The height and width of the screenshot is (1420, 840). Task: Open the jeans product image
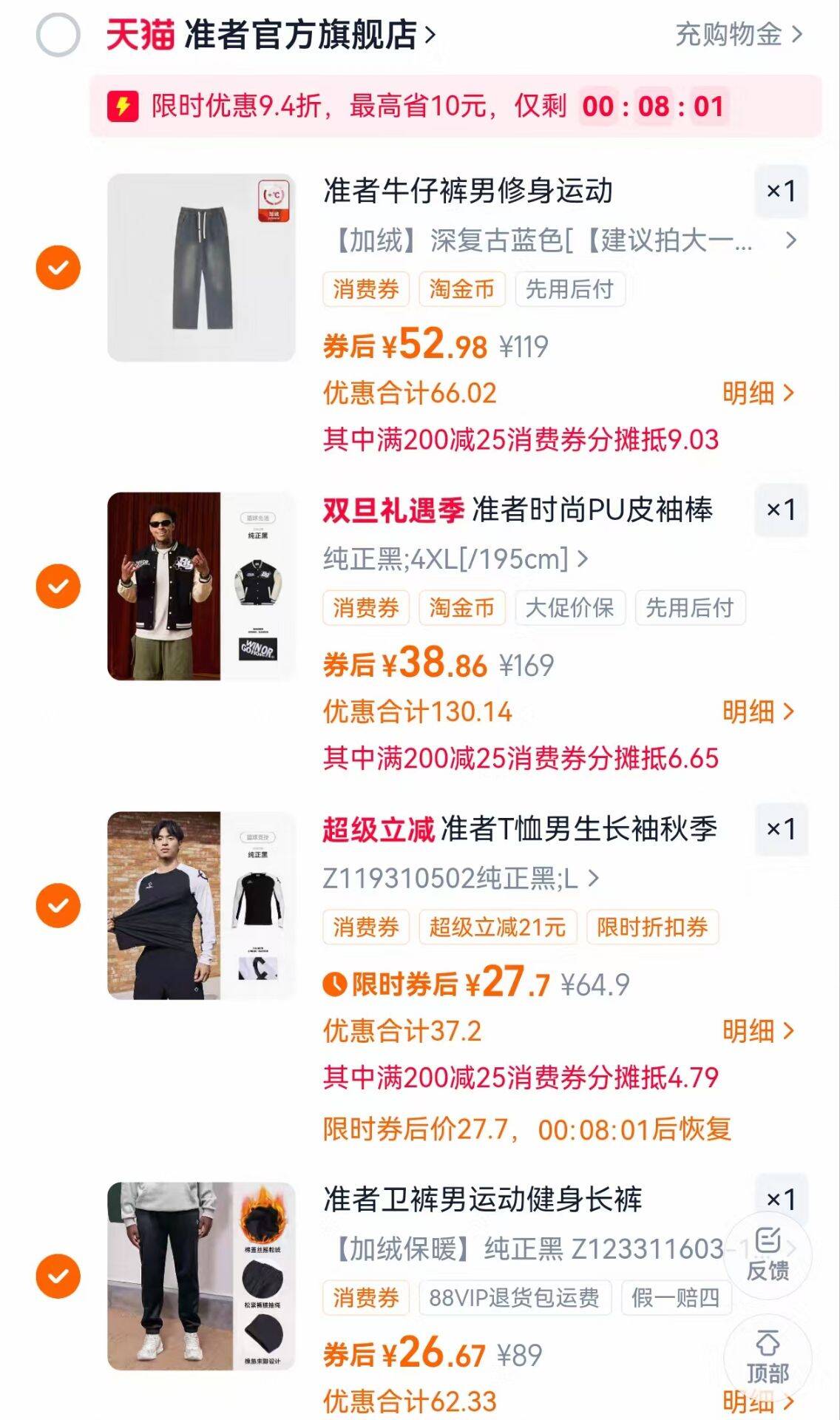[201, 268]
